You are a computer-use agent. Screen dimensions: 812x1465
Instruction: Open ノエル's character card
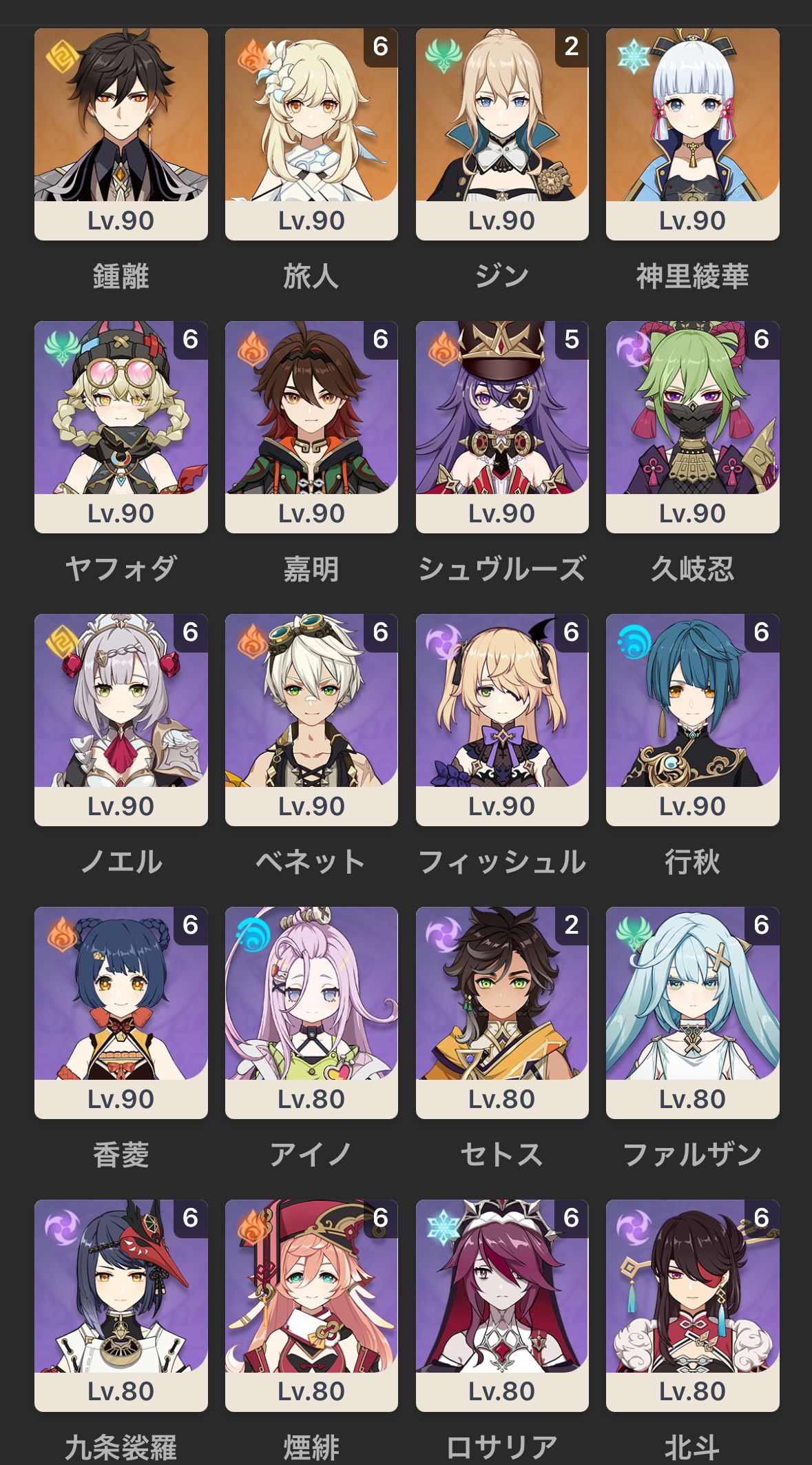pos(121,720)
